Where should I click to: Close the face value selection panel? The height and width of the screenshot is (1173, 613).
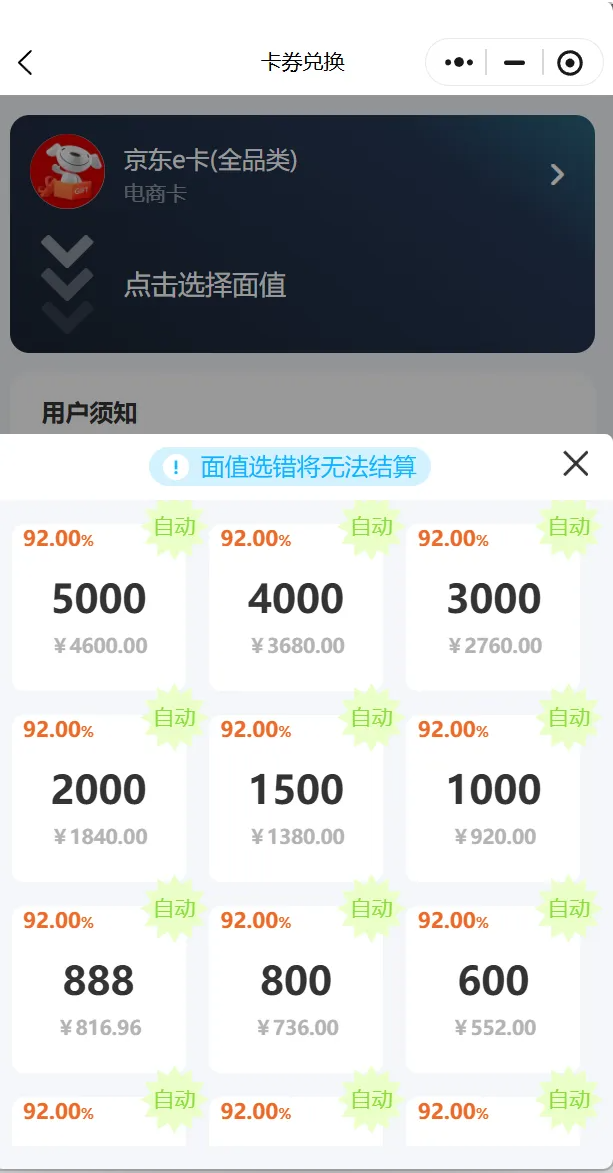575,463
